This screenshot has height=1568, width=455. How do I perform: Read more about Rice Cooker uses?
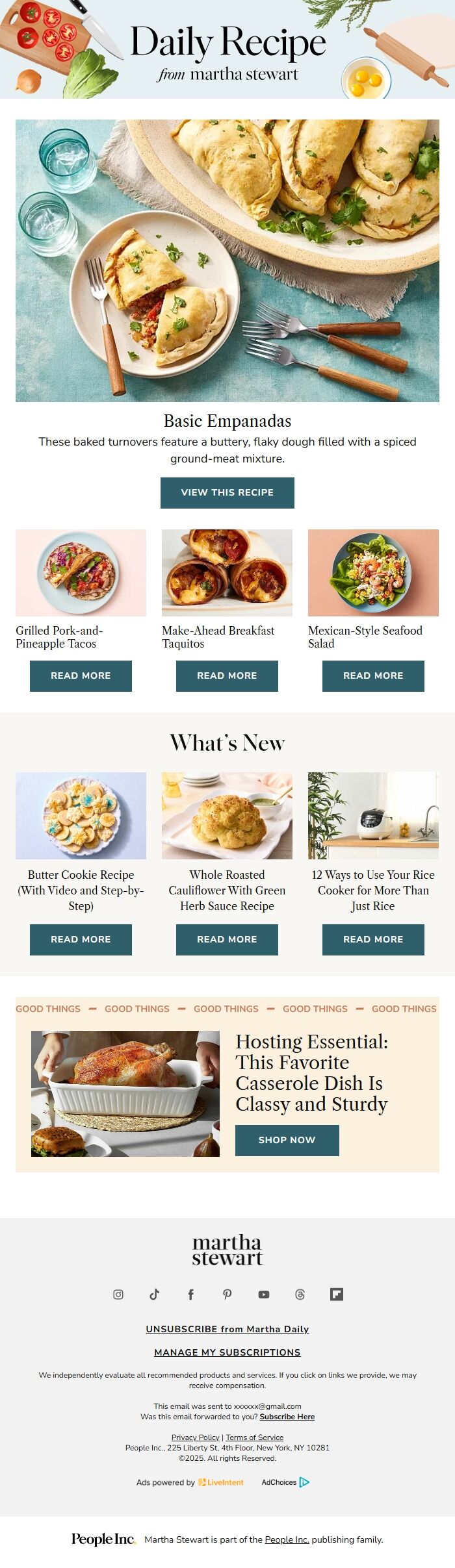coord(373,939)
